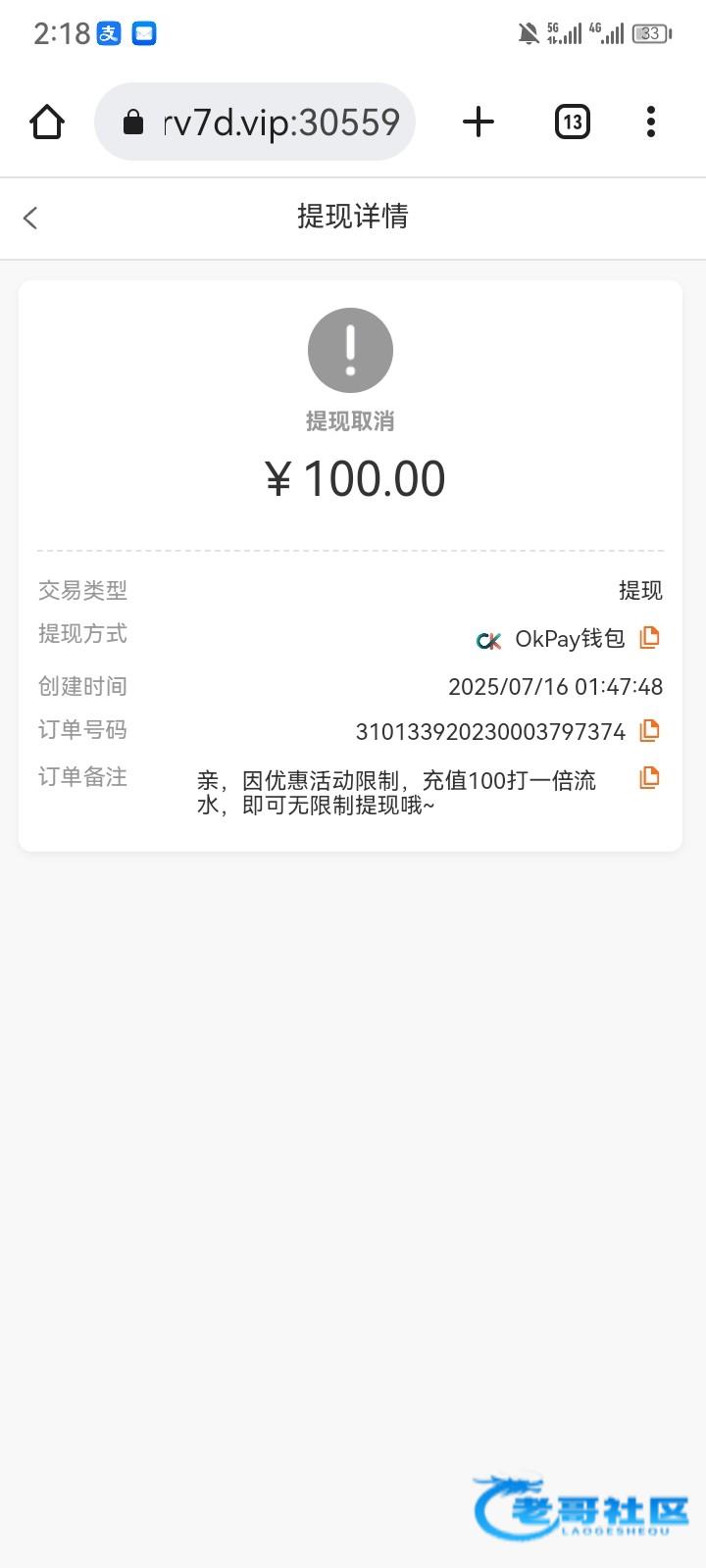Go back from the 提现详情 page
706x1568 pixels.
[x=31, y=218]
